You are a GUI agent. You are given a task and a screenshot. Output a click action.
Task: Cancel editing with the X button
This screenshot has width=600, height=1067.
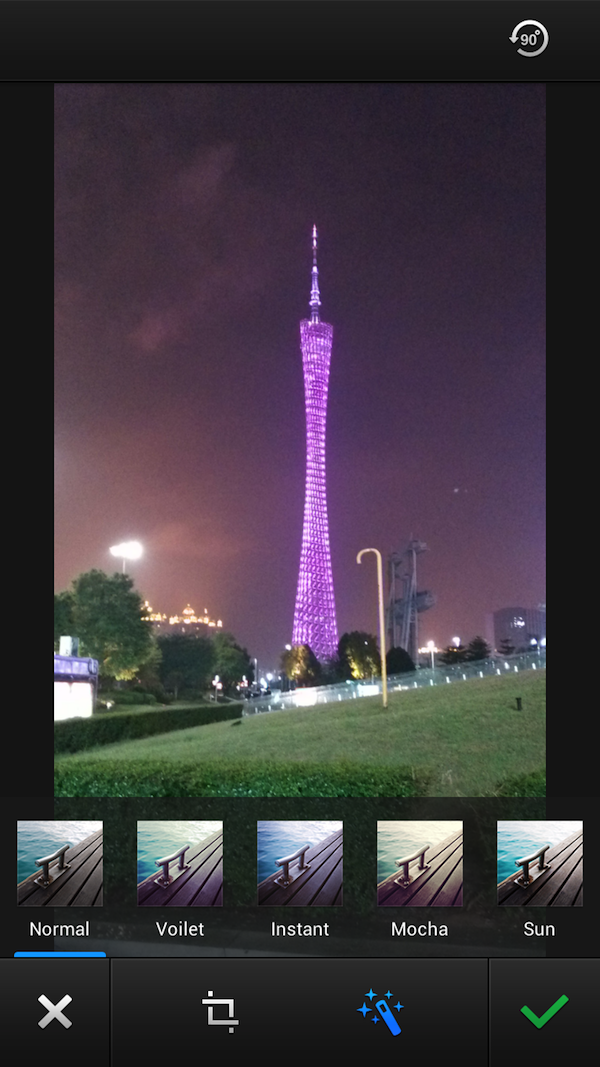coord(55,1012)
